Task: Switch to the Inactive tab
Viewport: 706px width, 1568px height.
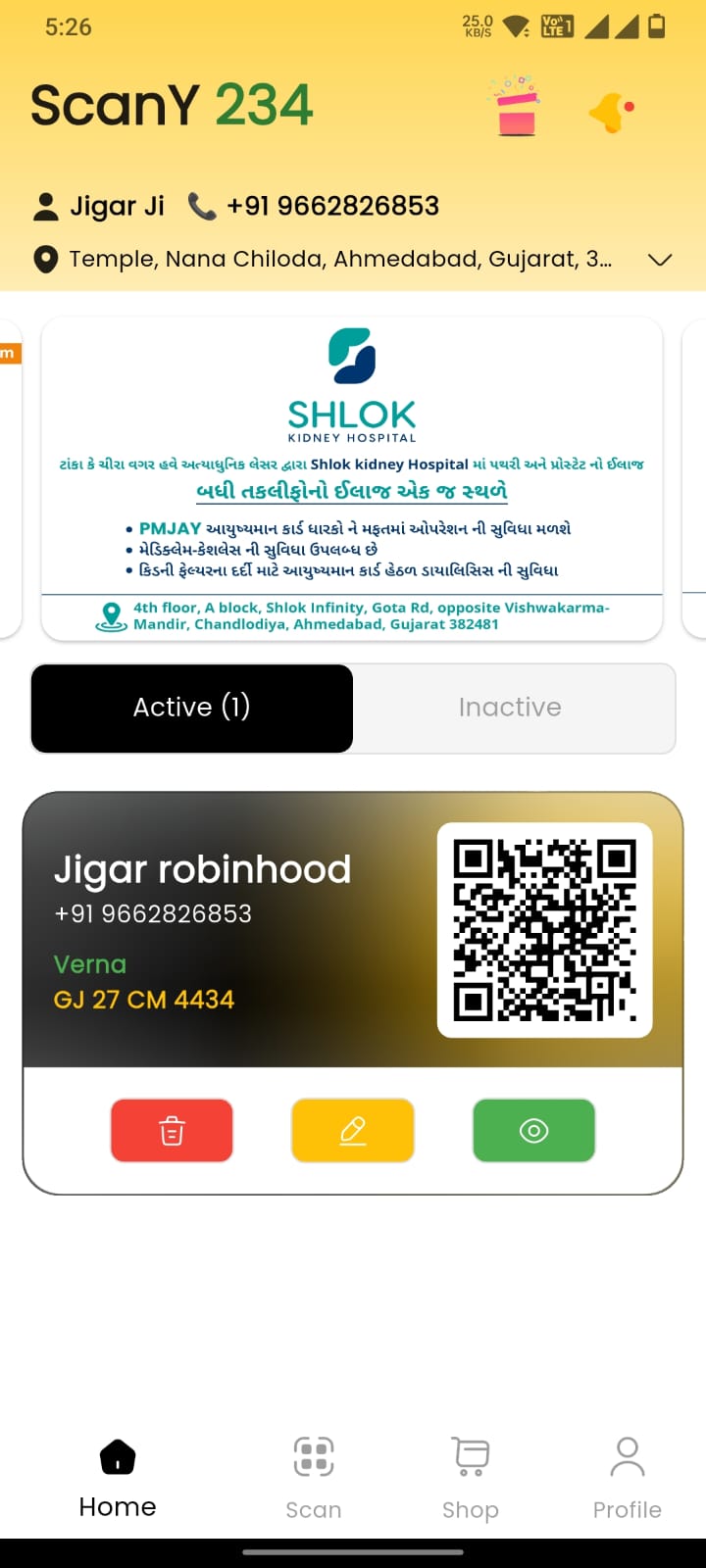Action: (x=511, y=707)
